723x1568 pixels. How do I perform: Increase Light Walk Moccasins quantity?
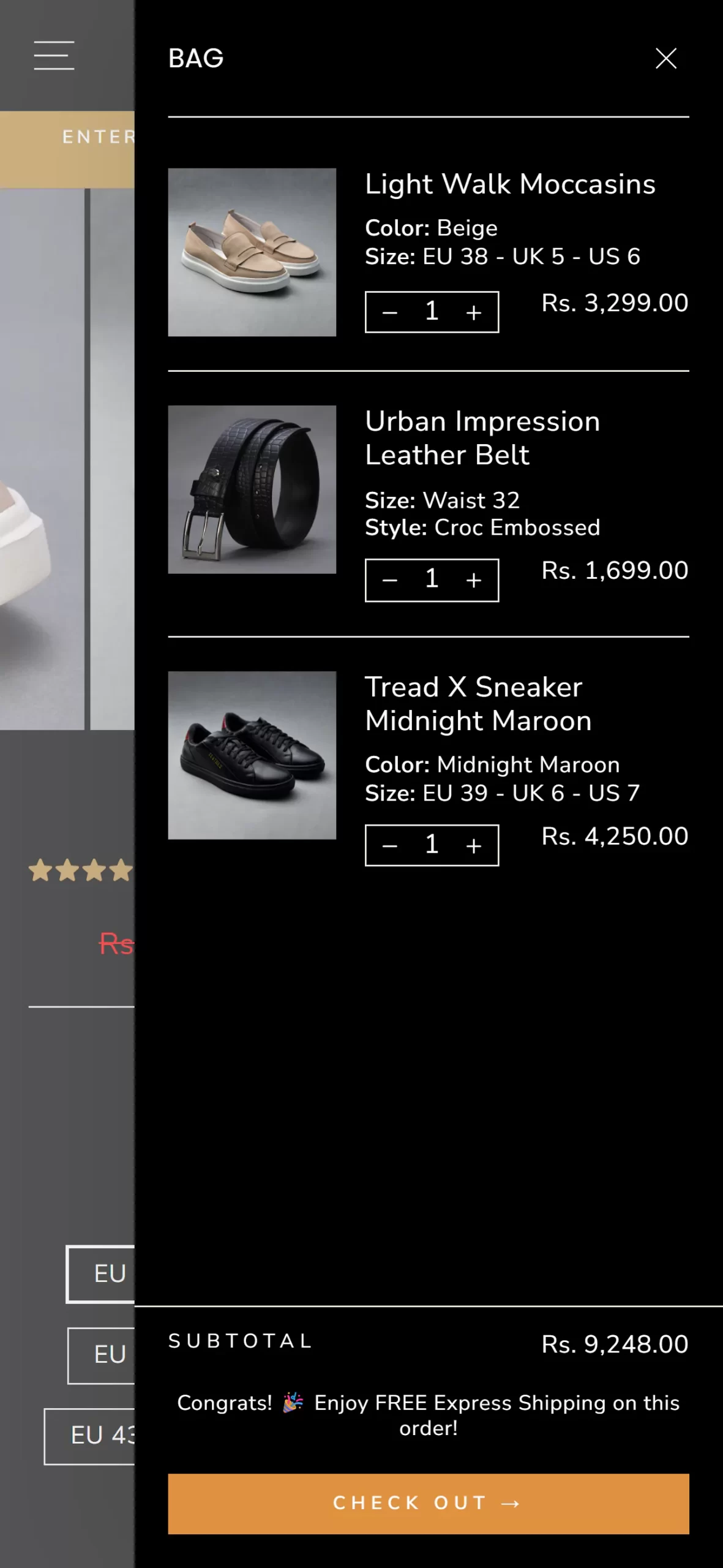tap(473, 313)
